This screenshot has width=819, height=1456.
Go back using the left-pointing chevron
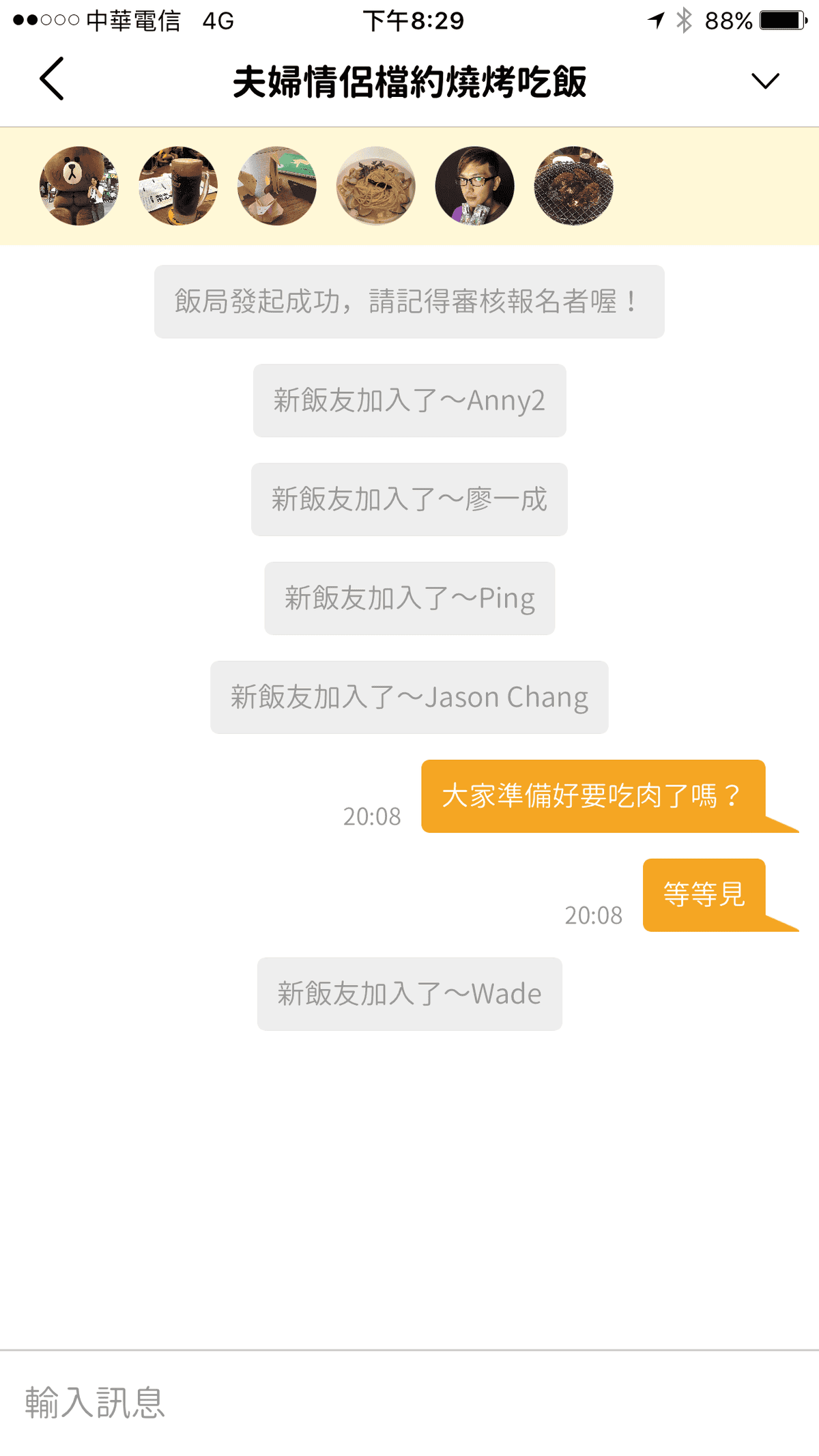coord(51,78)
